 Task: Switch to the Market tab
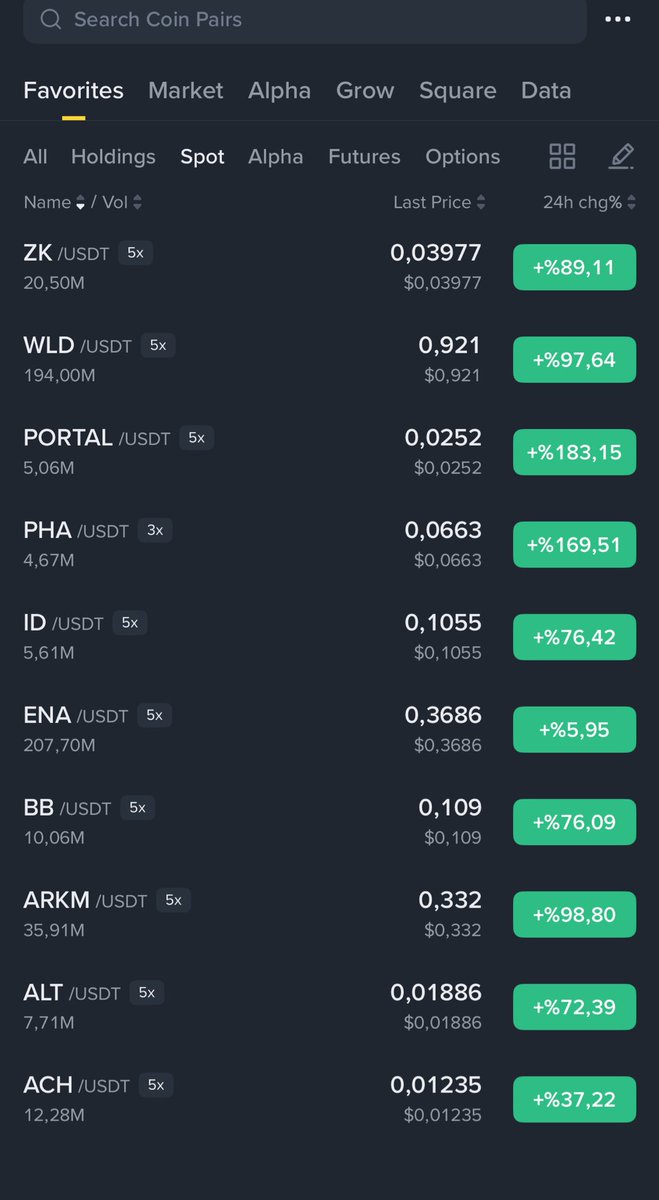(x=185, y=90)
